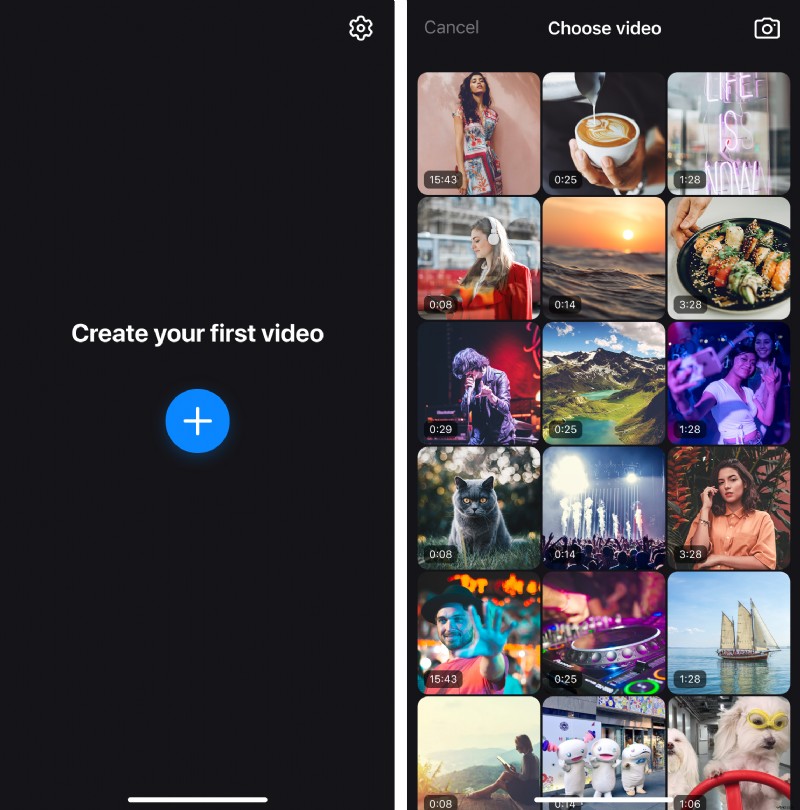Open the camera to record new video
This screenshot has height=810, width=800.
pyautogui.click(x=766, y=29)
